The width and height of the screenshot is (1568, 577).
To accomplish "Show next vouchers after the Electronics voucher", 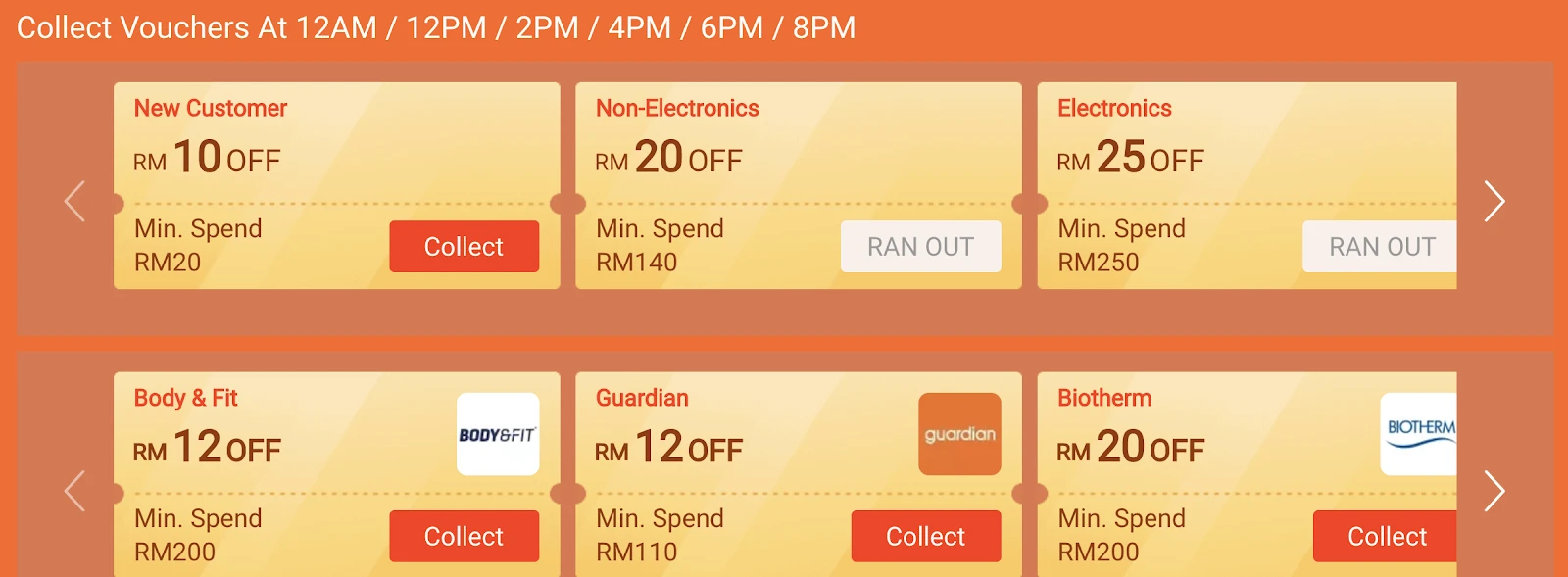I will (x=1494, y=202).
